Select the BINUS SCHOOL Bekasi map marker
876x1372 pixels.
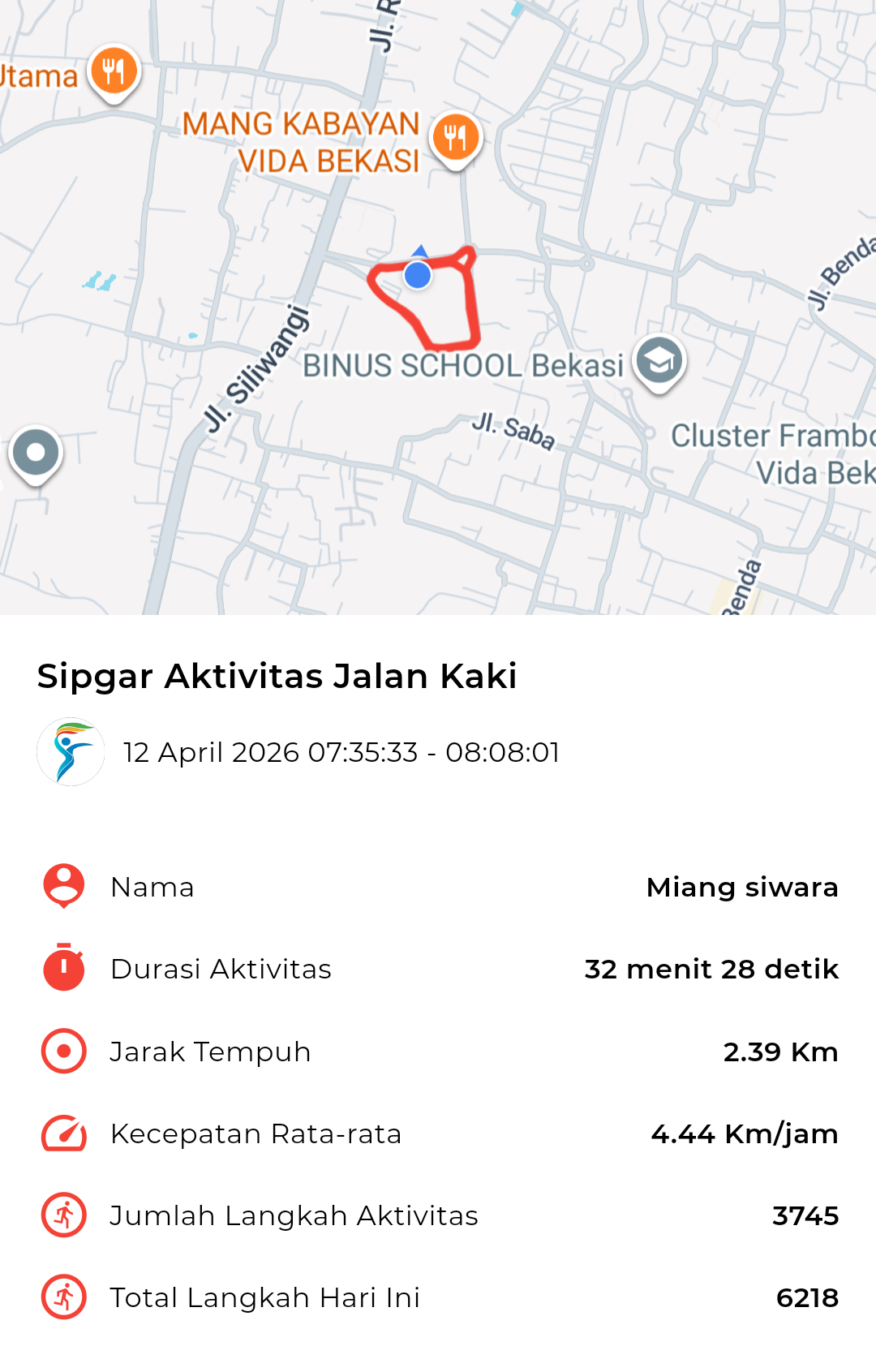[659, 361]
